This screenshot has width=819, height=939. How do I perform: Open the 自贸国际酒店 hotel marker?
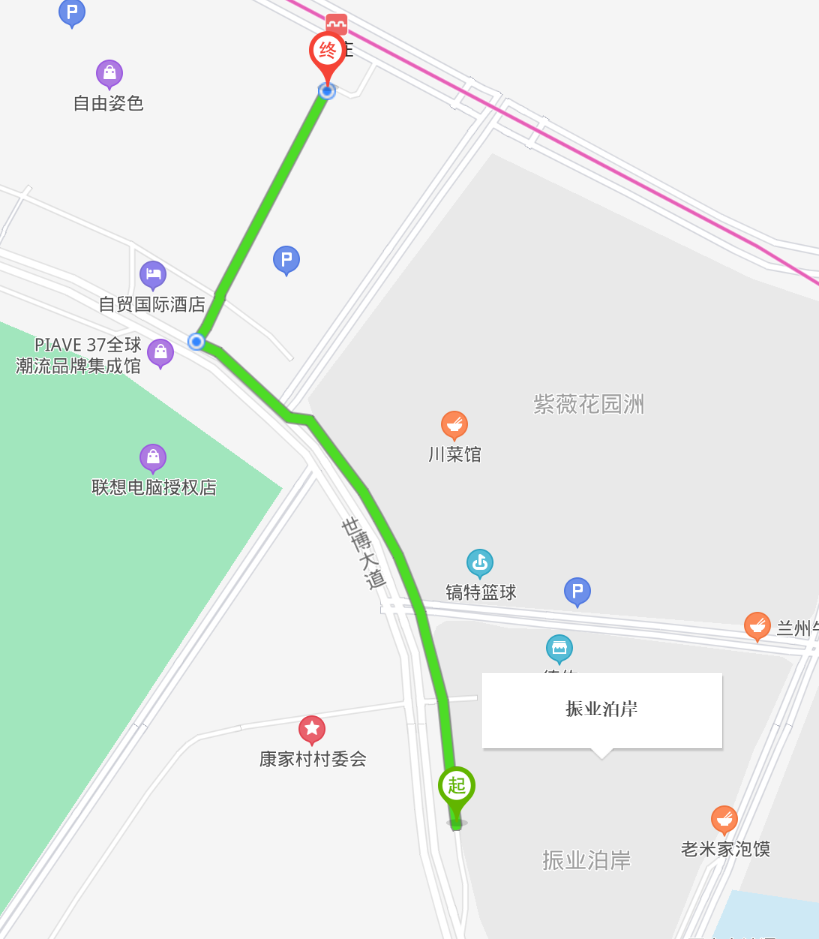pos(152,274)
